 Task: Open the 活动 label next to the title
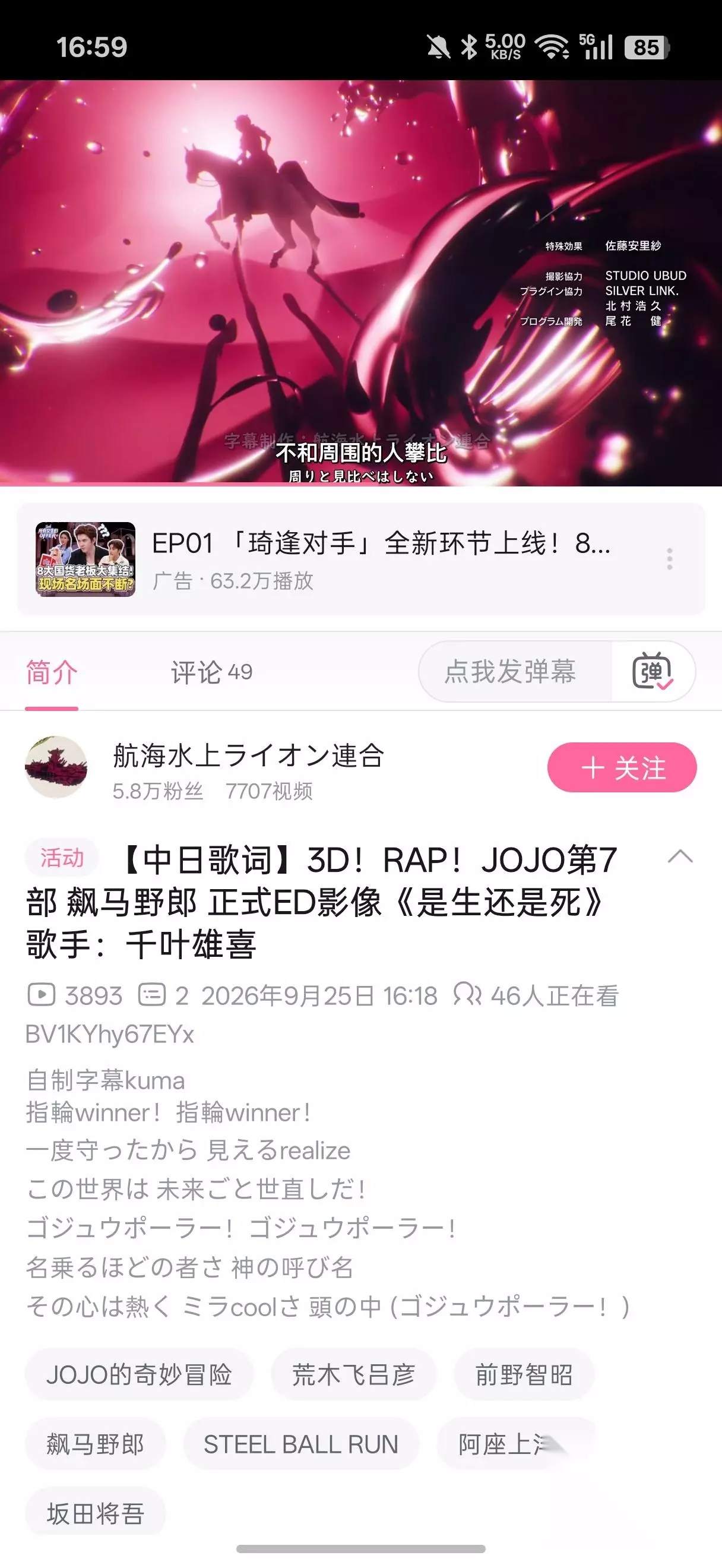point(61,857)
